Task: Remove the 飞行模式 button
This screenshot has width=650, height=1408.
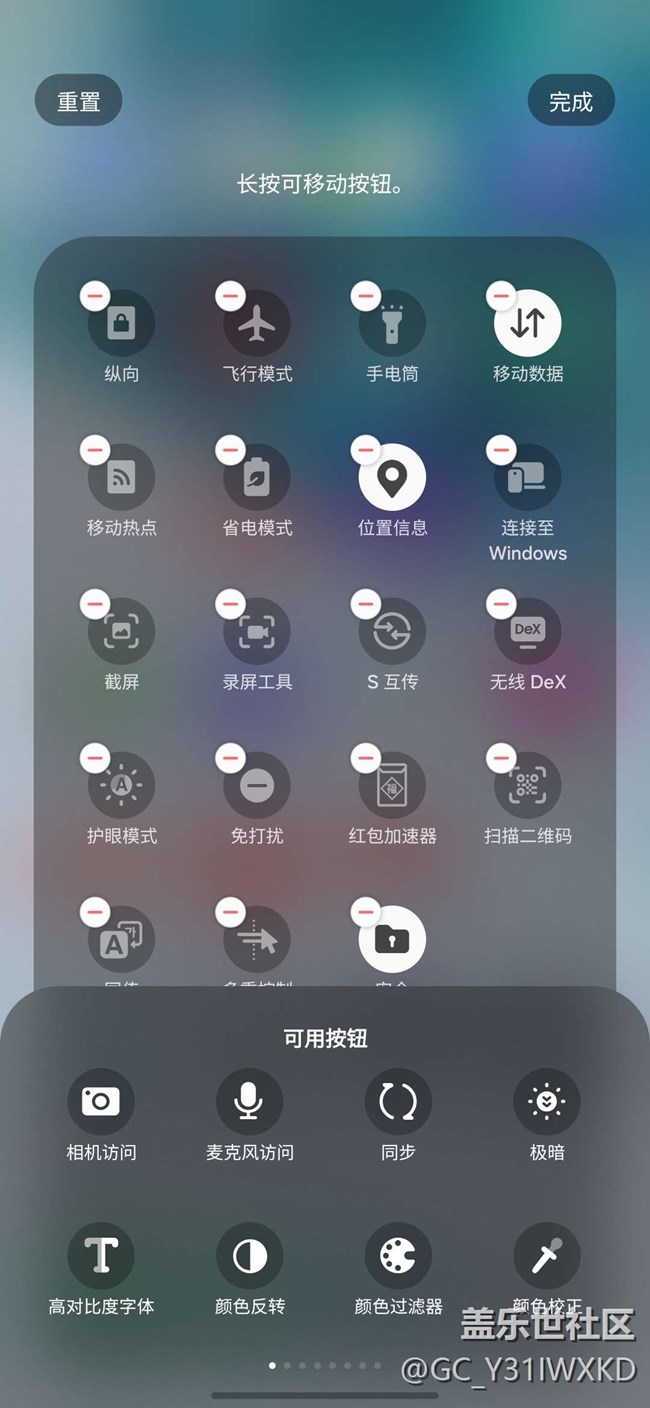Action: click(x=230, y=296)
